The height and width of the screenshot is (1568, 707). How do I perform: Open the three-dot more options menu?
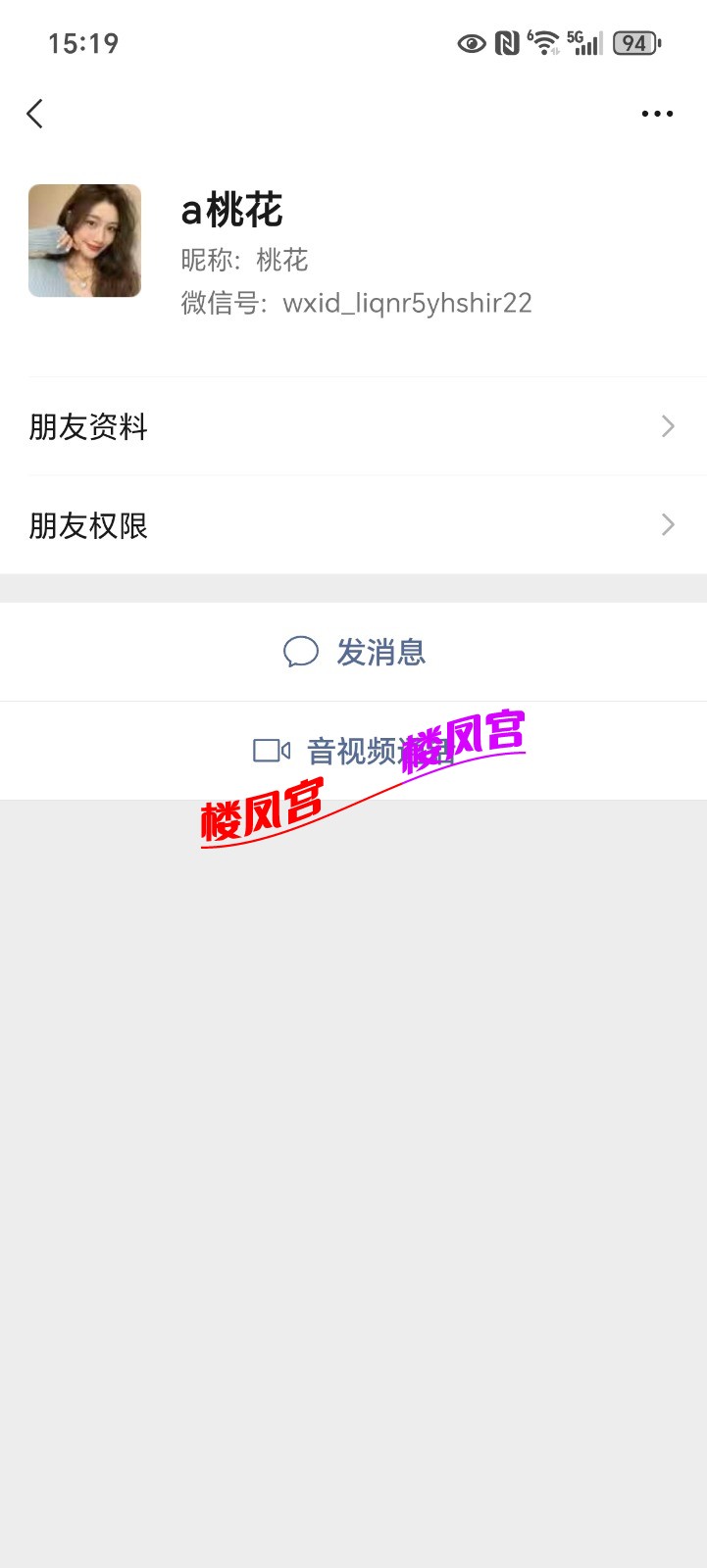point(656,114)
